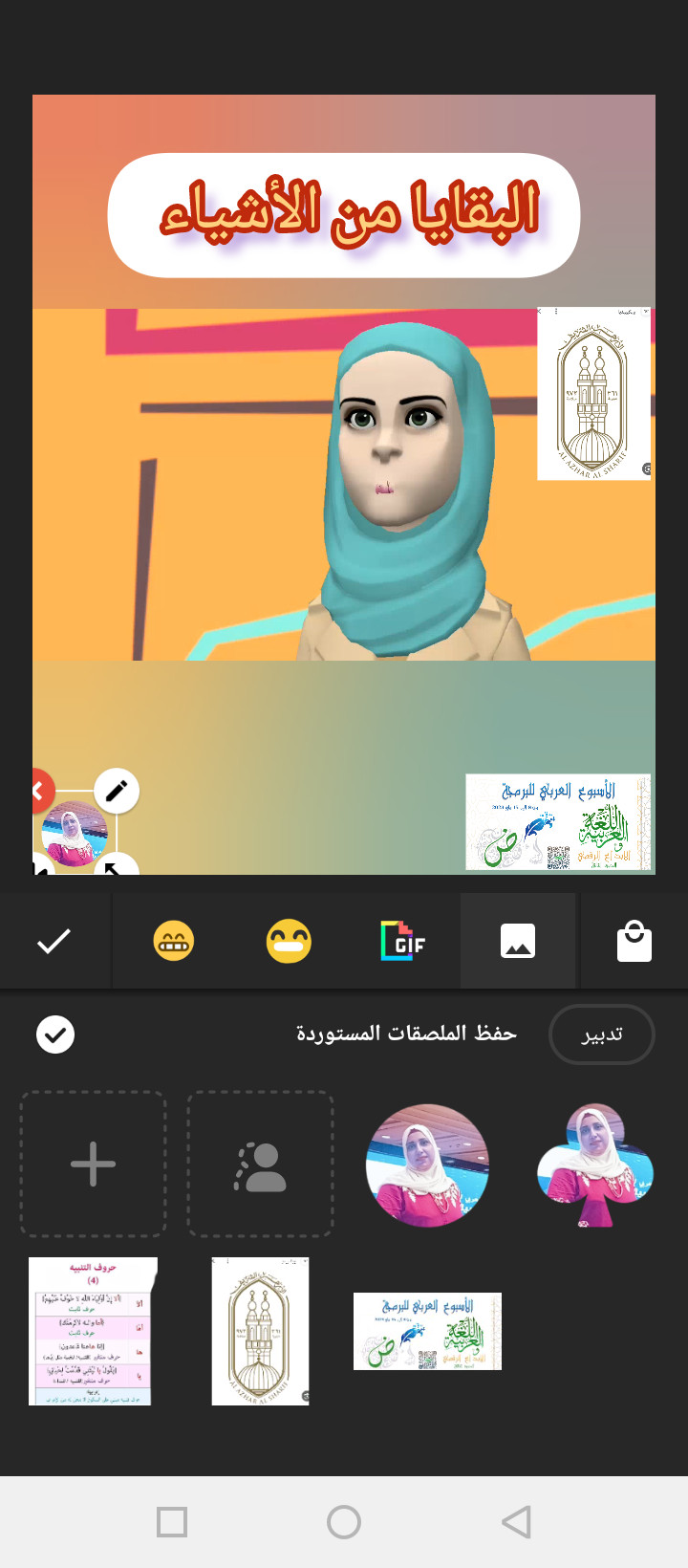This screenshot has height=1568, width=688.
Task: Create a person cutout sticker
Action: coord(260,1165)
